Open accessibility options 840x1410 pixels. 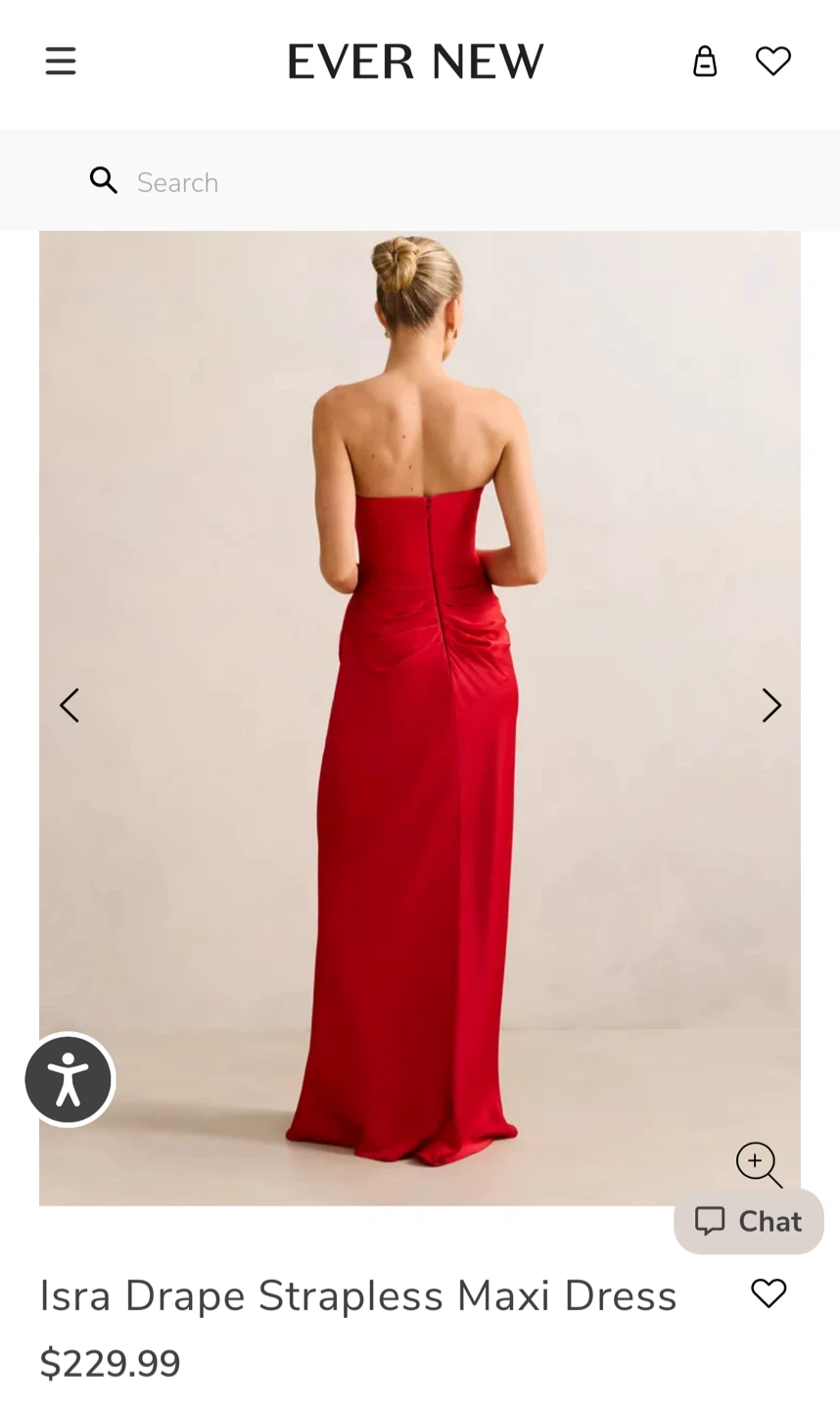click(69, 1080)
